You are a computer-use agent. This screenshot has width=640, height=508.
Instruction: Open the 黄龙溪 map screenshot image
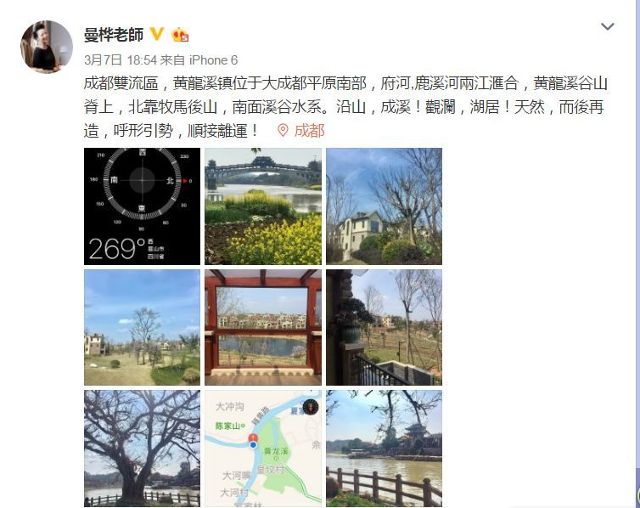[x=263, y=447]
